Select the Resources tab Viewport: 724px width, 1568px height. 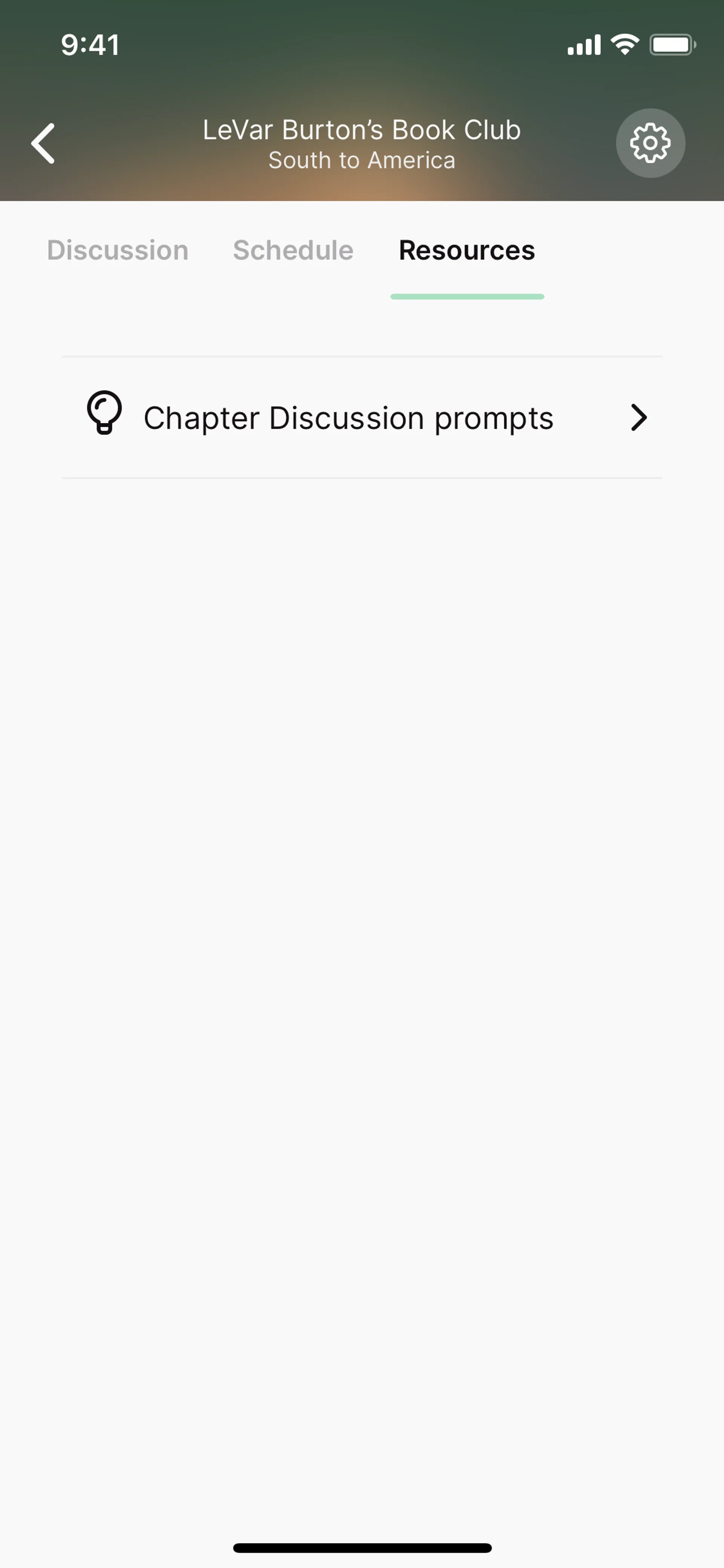pos(467,250)
